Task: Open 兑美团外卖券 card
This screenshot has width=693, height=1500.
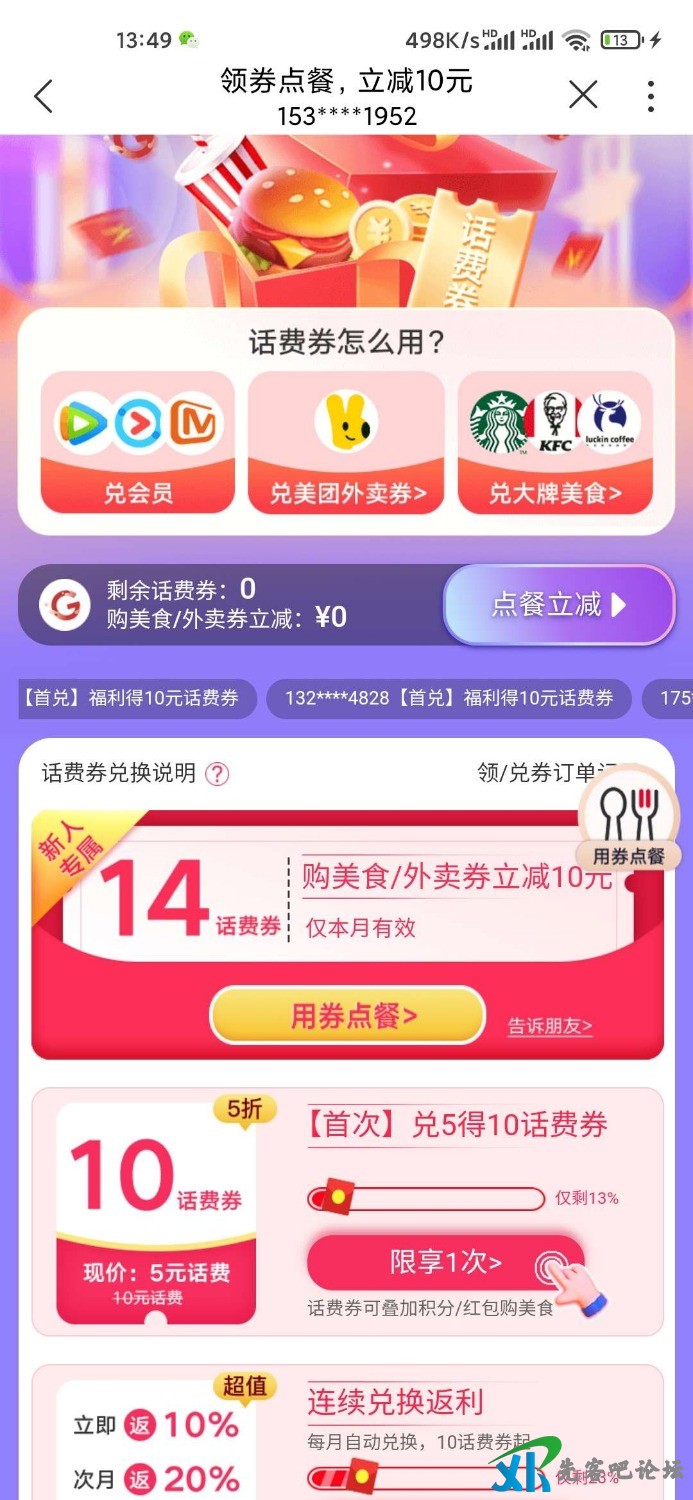Action: (x=347, y=443)
